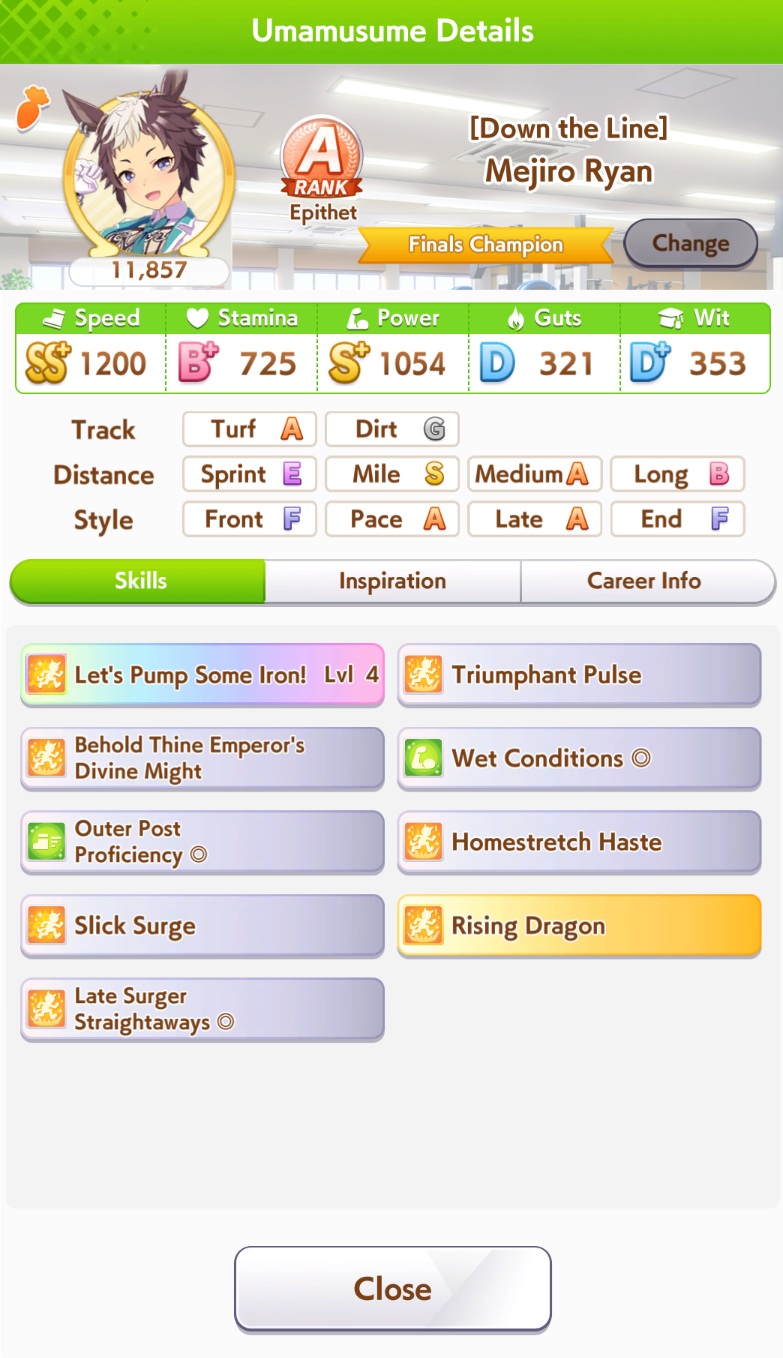Image resolution: width=783 pixels, height=1358 pixels.
Task: Open the Triumphant Pulse skill
Action: 579,675
